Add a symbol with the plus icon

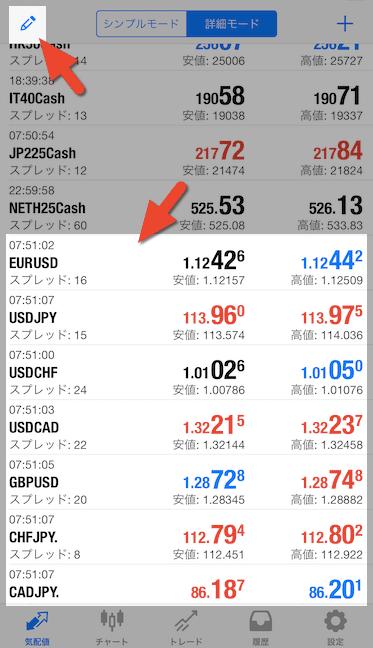click(x=344, y=24)
